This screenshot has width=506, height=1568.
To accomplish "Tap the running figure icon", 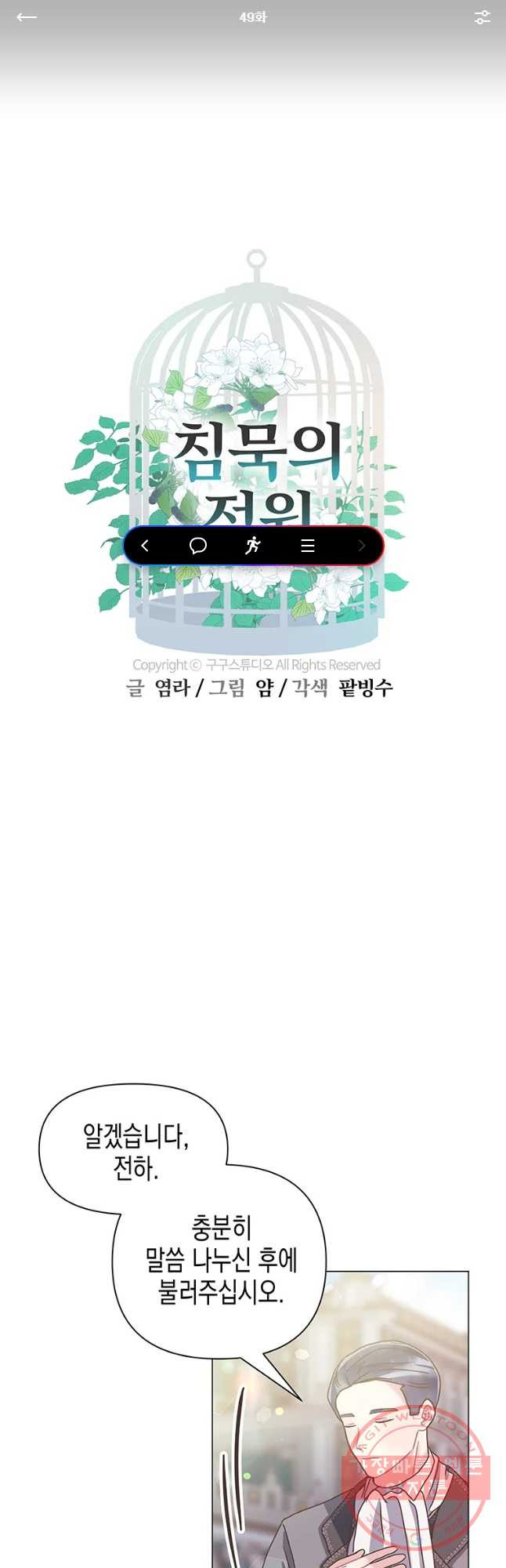I will coord(252,546).
